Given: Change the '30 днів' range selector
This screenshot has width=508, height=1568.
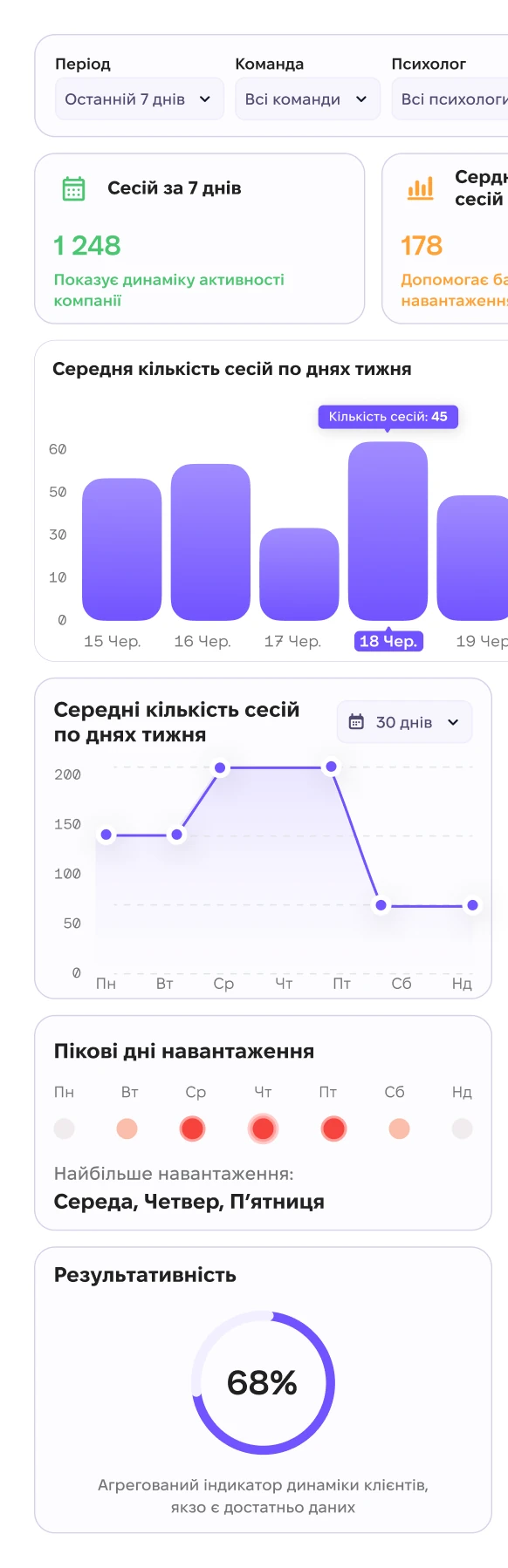Looking at the screenshot, I should coord(404,722).
